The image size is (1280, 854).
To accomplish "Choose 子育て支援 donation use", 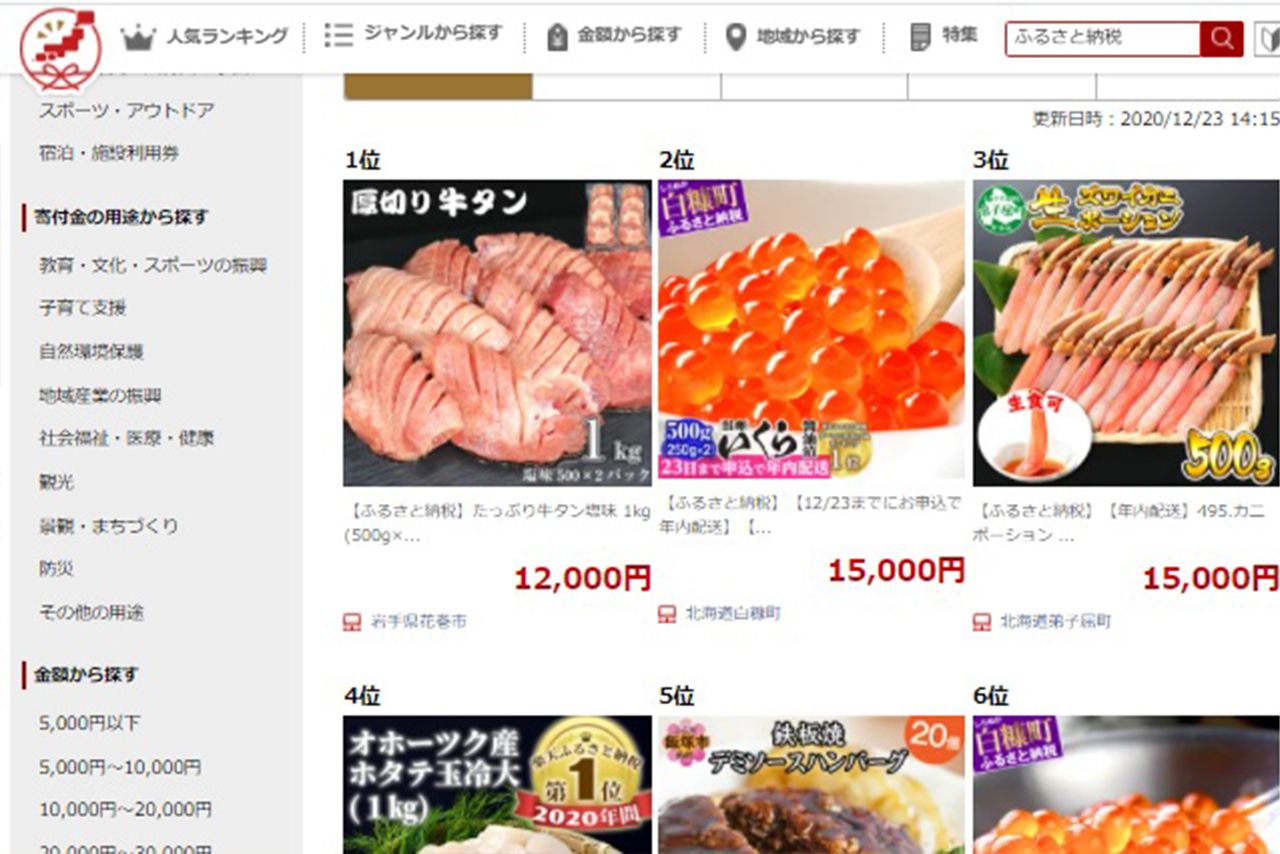I will (83, 308).
